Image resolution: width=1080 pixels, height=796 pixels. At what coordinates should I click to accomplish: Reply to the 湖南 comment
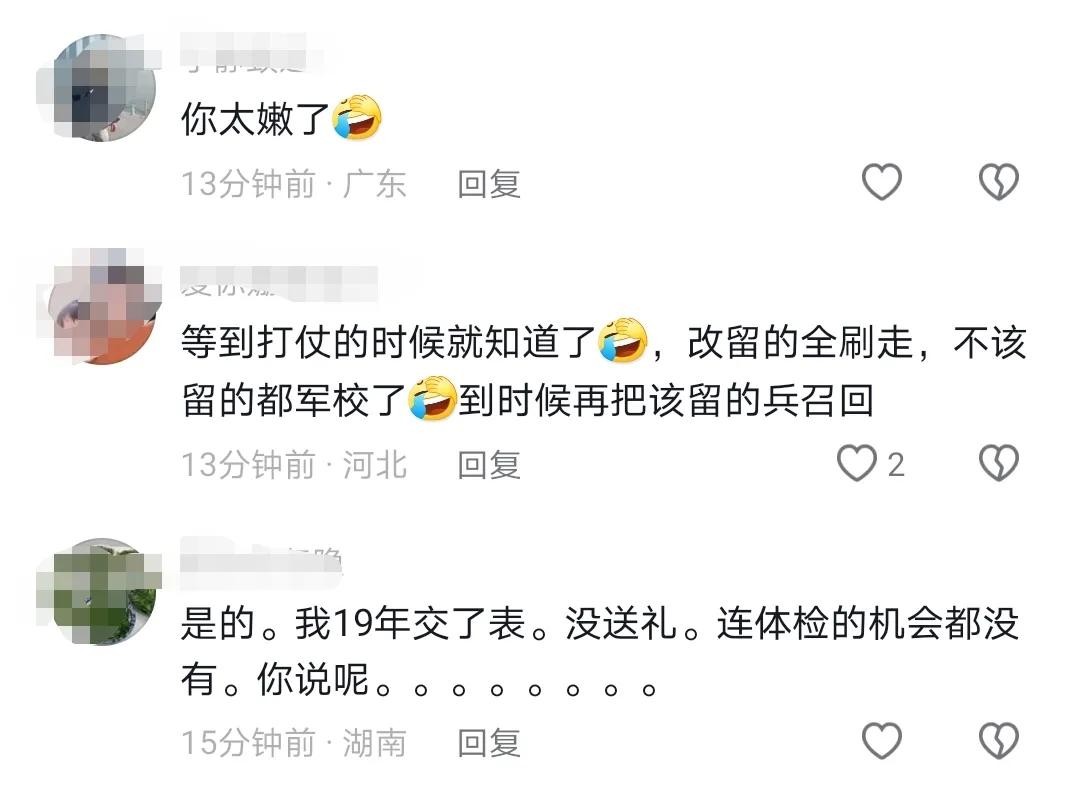(489, 742)
